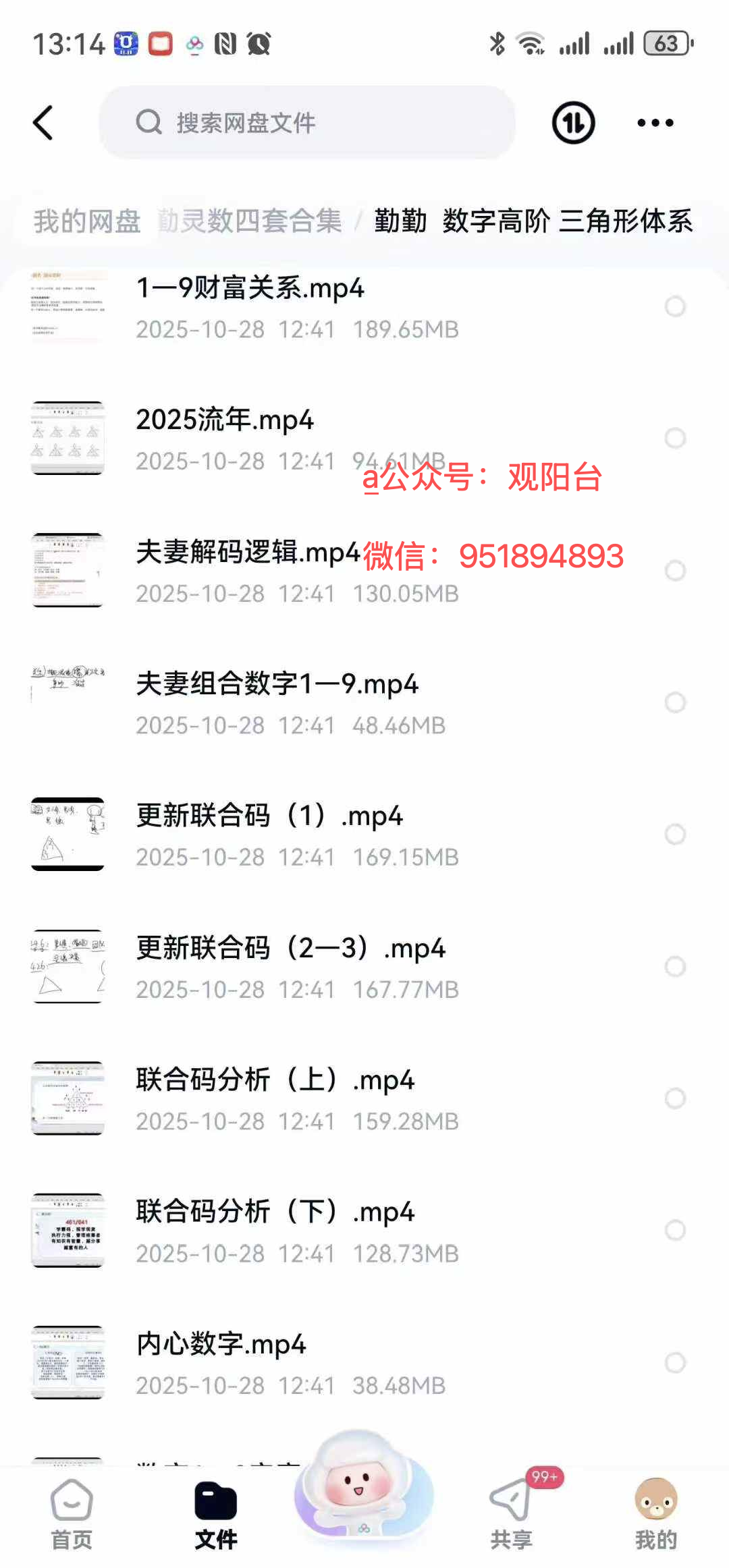Select the checkbox for 联合码分析（下）.mp4

[675, 1230]
